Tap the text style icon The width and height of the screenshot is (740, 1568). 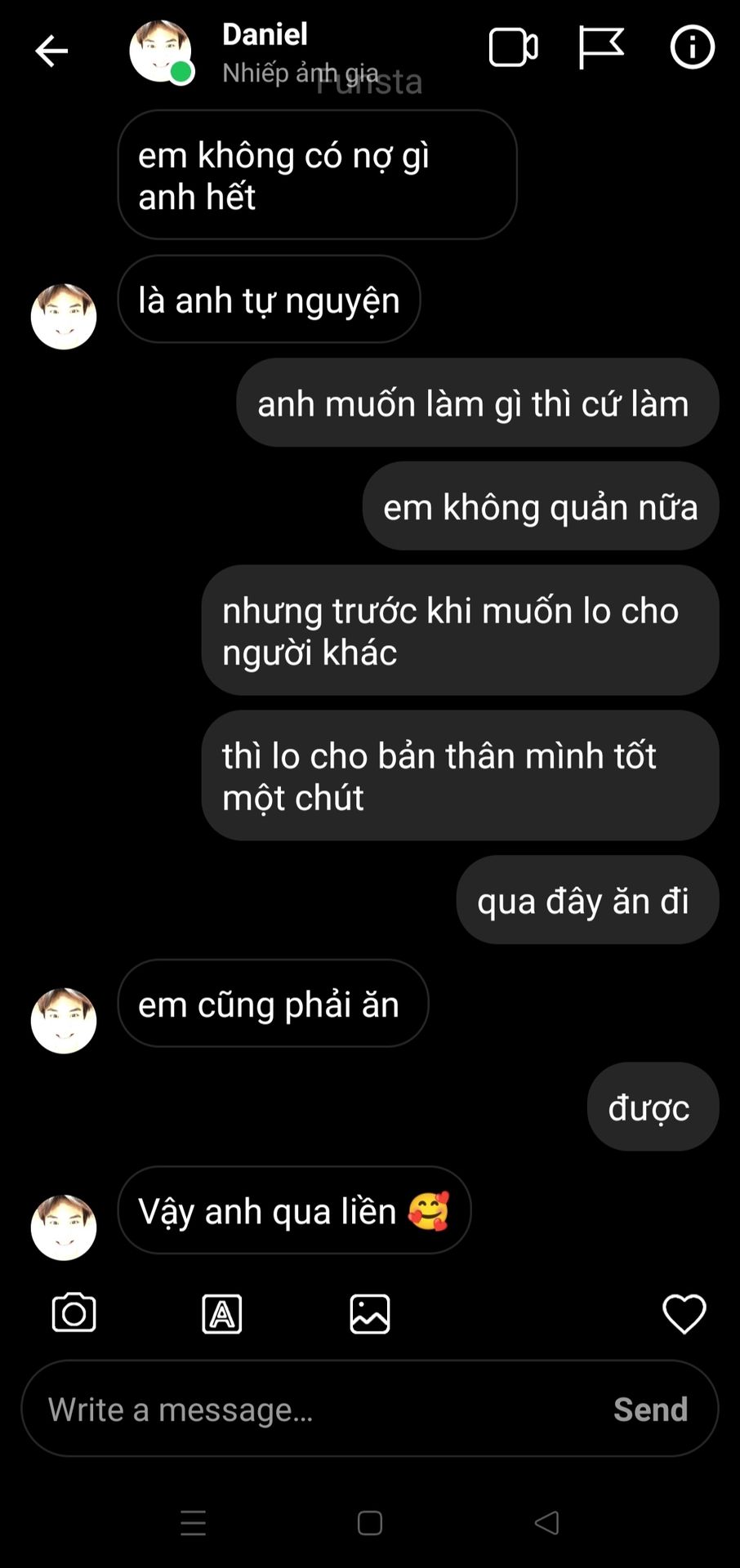(x=222, y=1314)
